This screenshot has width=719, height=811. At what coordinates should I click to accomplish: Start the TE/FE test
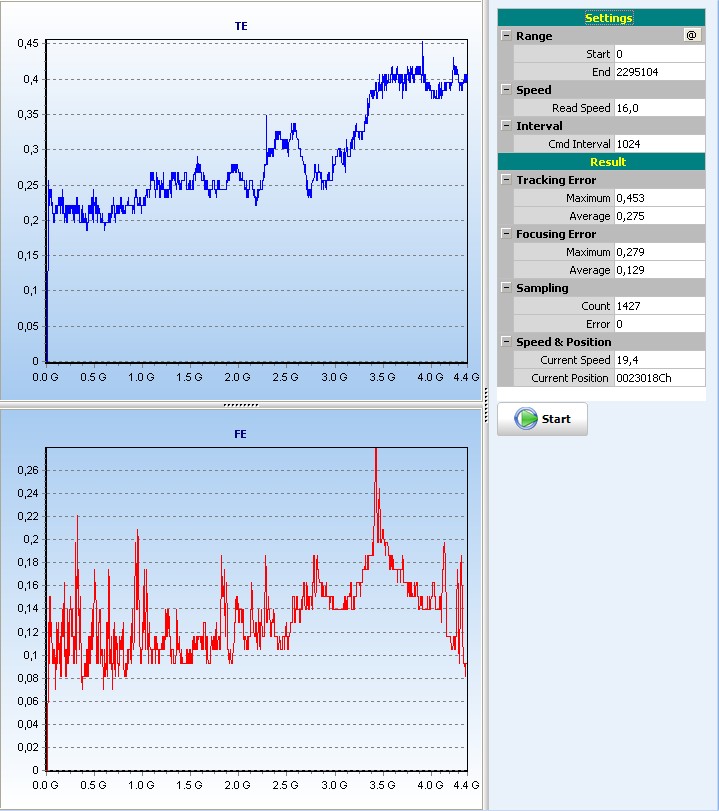click(543, 419)
